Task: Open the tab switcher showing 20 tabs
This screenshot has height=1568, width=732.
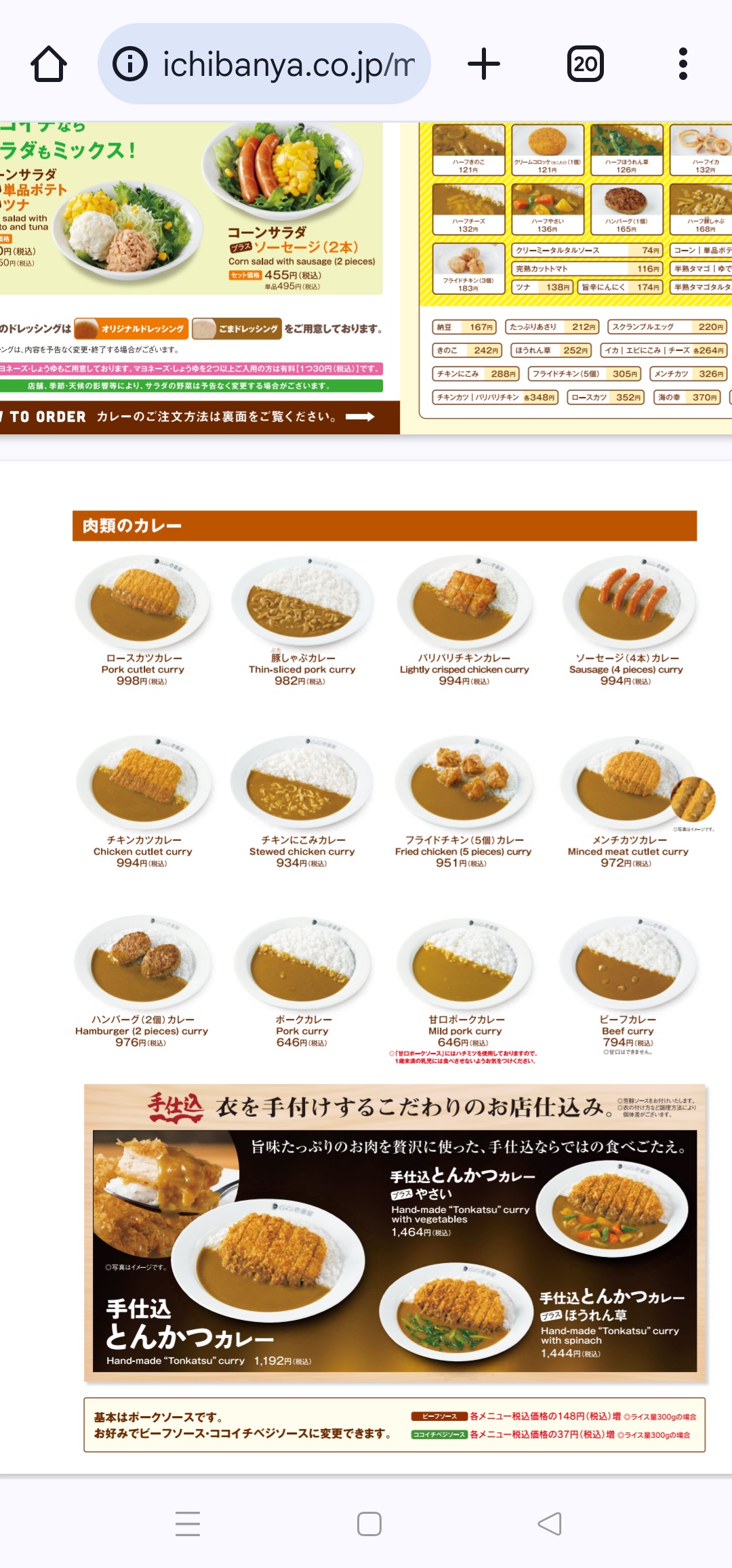Action: (x=585, y=64)
